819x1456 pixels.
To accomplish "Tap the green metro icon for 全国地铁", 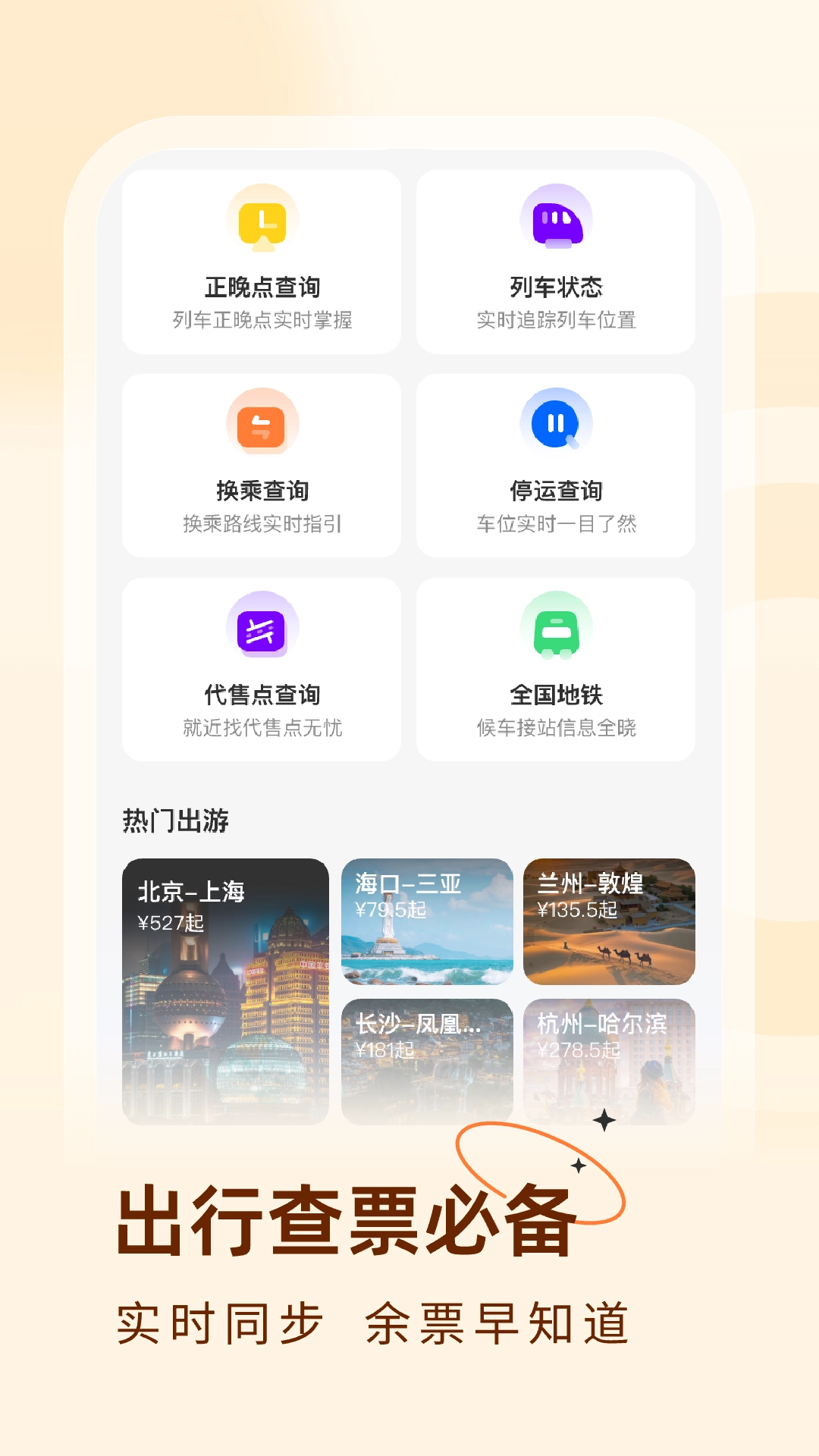I will click(554, 628).
